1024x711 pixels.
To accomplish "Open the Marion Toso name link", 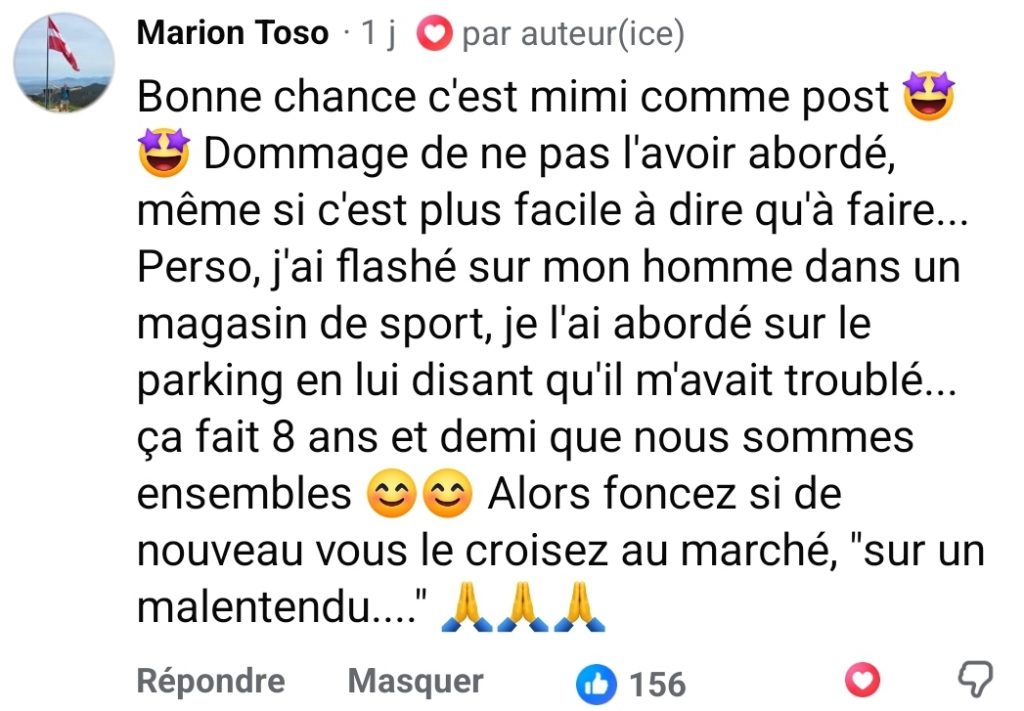I will tap(232, 33).
